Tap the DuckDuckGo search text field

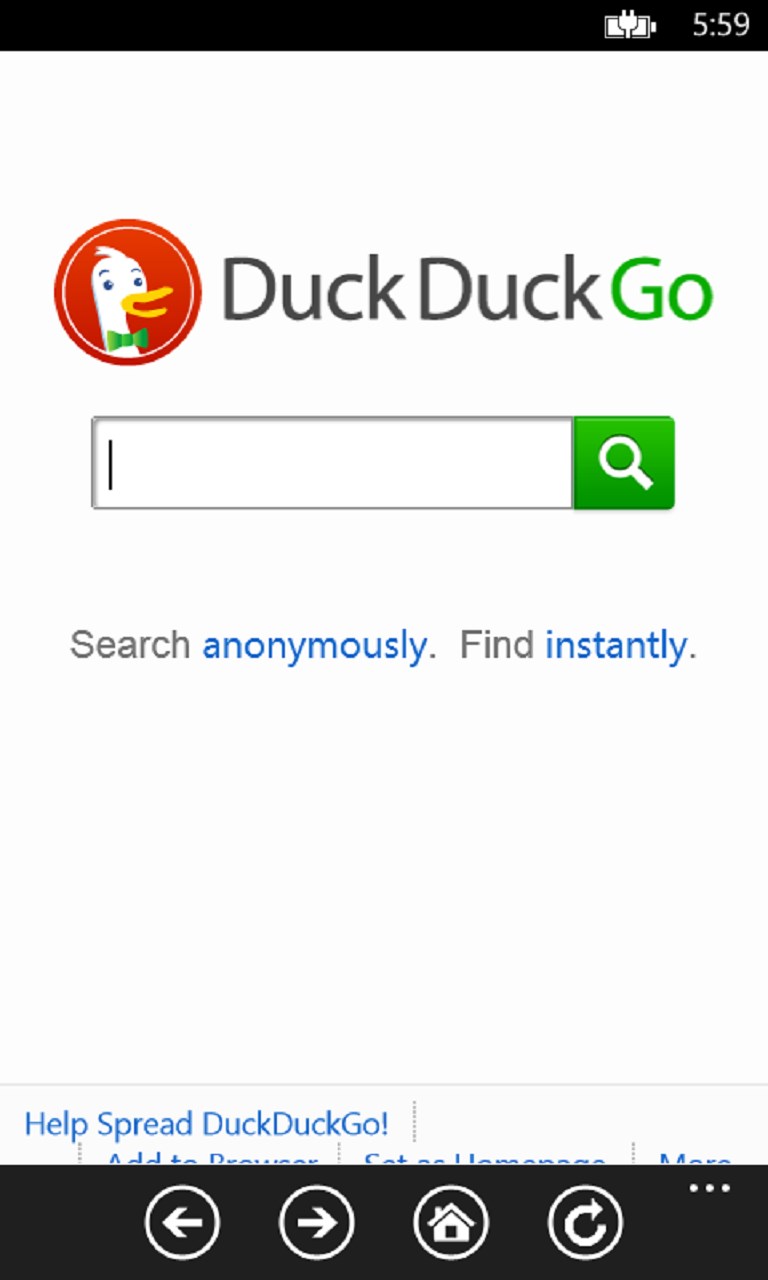tap(332, 463)
